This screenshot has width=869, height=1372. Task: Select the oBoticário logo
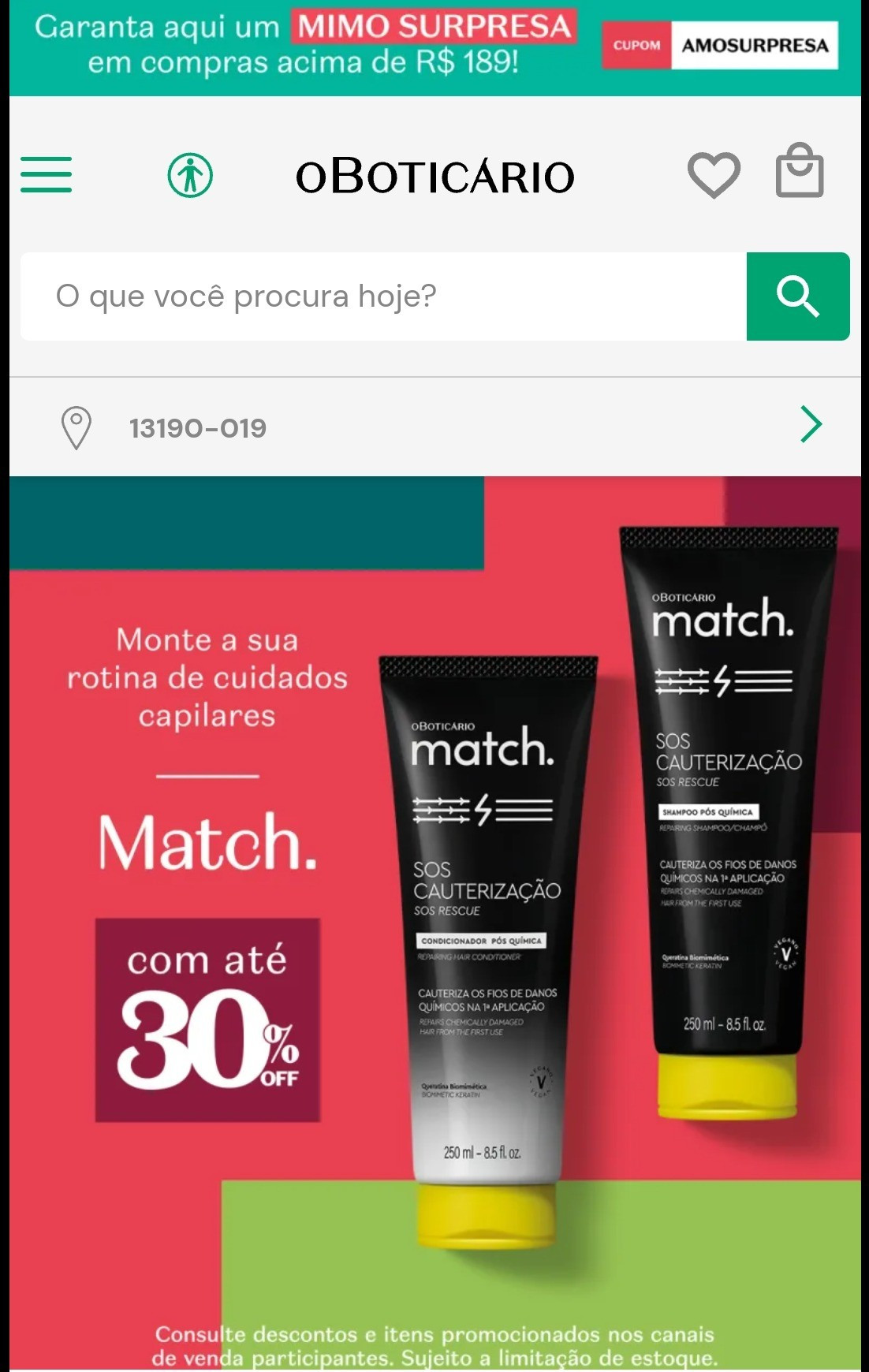[434, 176]
